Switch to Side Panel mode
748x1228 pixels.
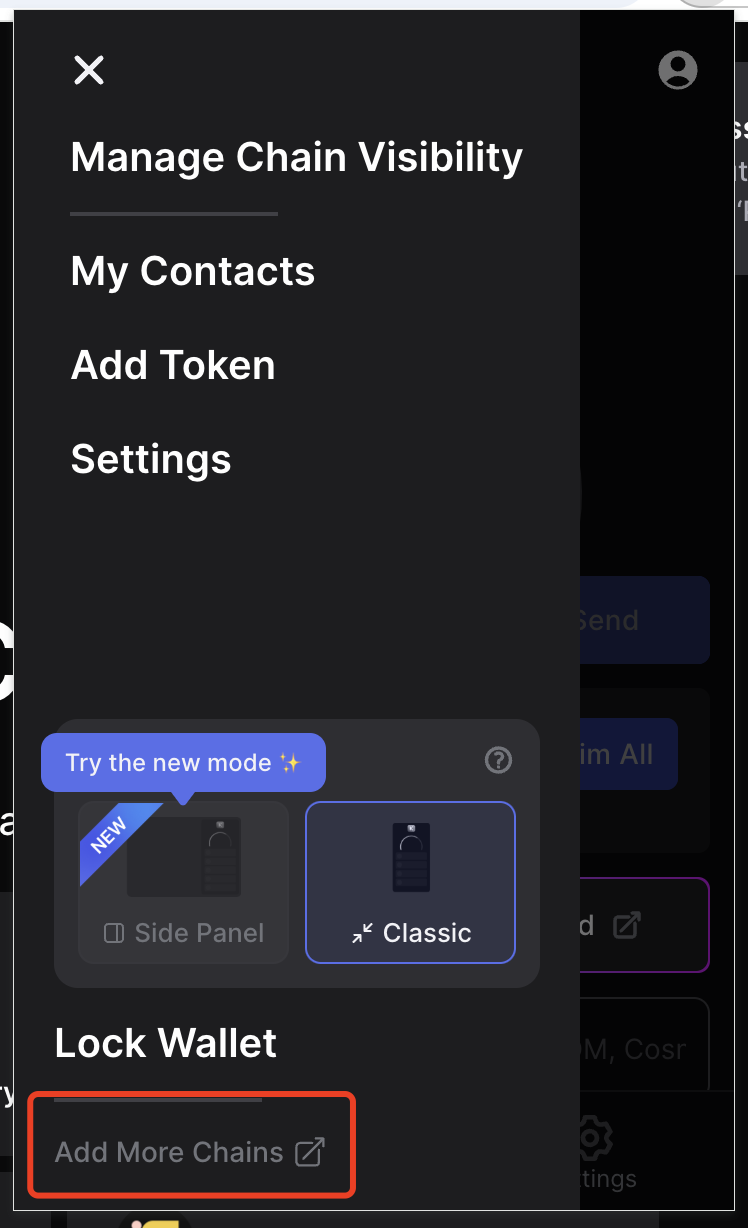(184, 882)
